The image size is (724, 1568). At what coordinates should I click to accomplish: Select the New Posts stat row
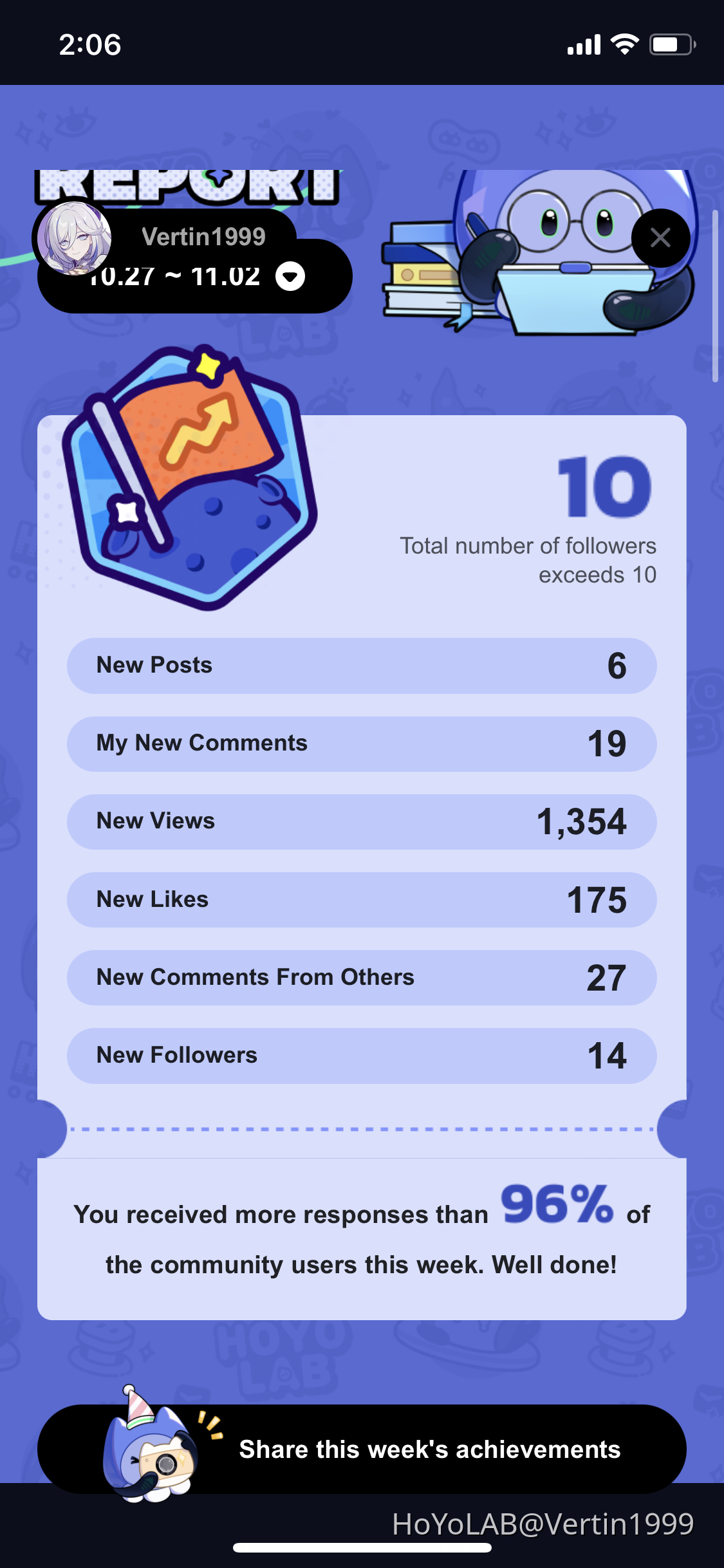click(x=361, y=666)
